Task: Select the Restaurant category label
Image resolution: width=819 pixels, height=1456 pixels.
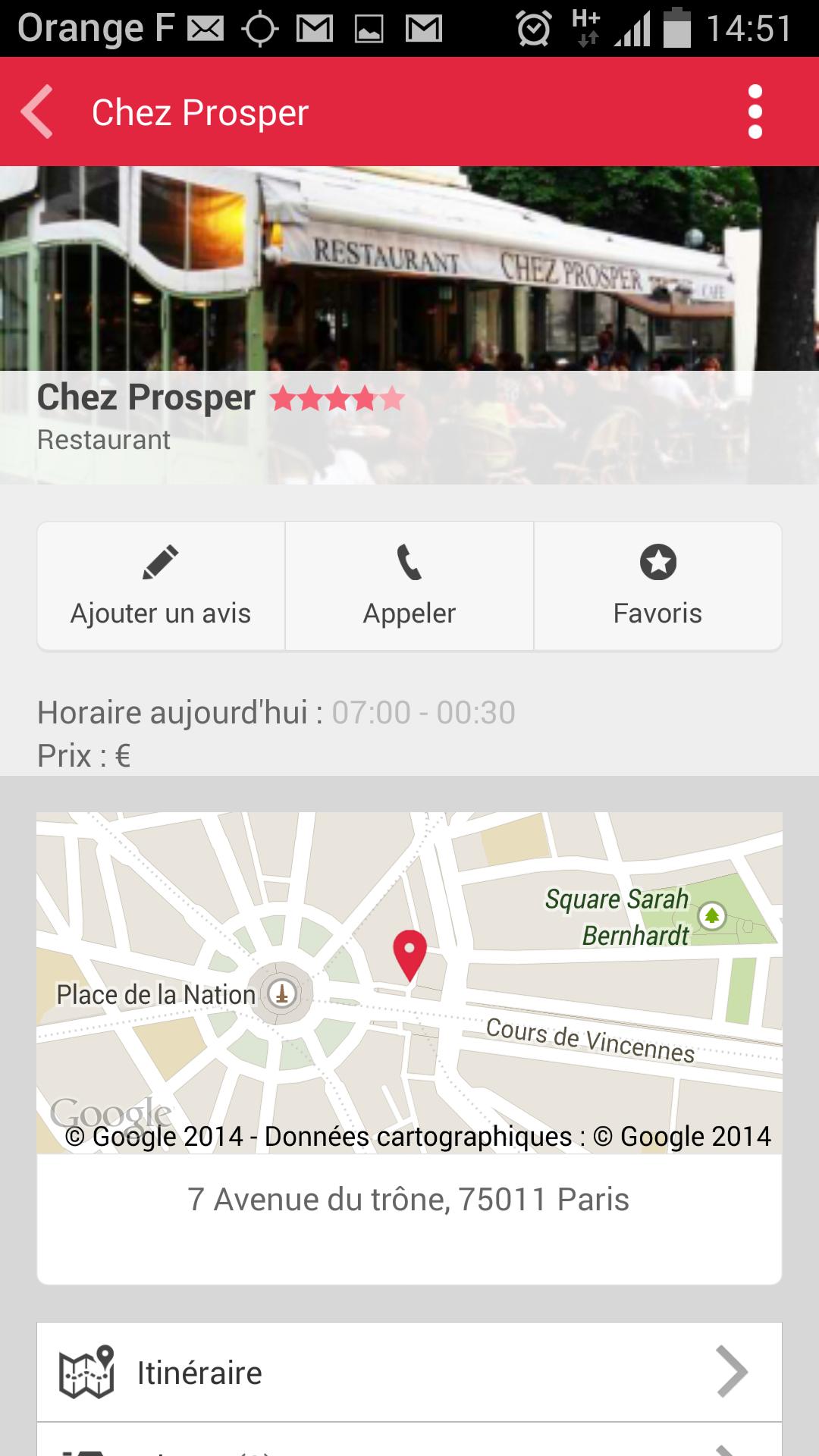Action: click(x=103, y=440)
